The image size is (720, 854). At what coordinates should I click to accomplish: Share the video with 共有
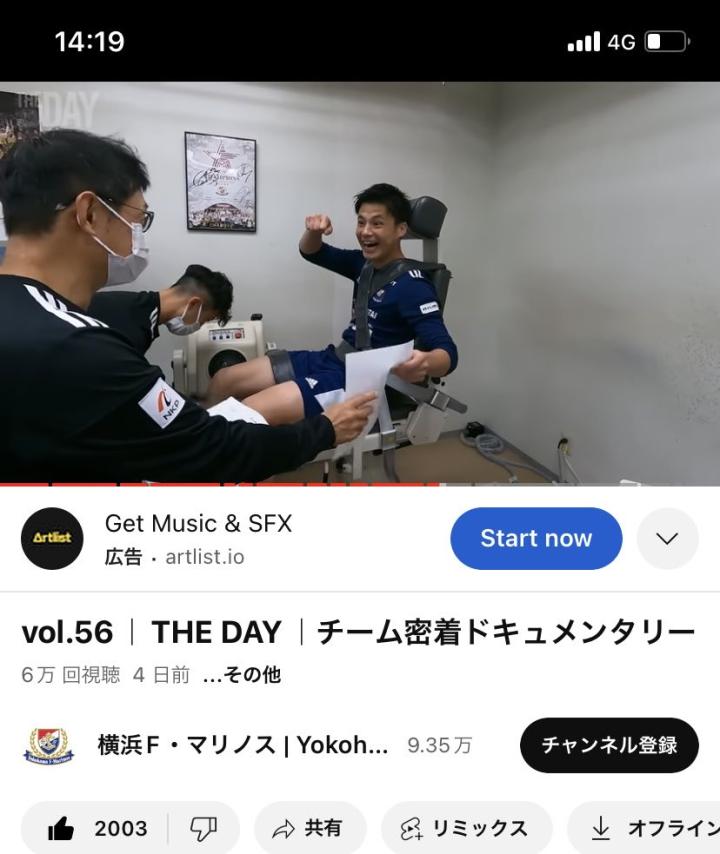pyautogui.click(x=310, y=828)
